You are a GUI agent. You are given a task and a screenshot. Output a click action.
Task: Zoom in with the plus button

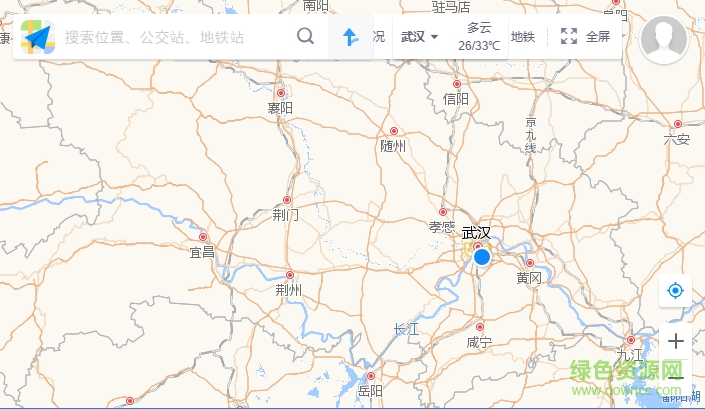click(675, 341)
